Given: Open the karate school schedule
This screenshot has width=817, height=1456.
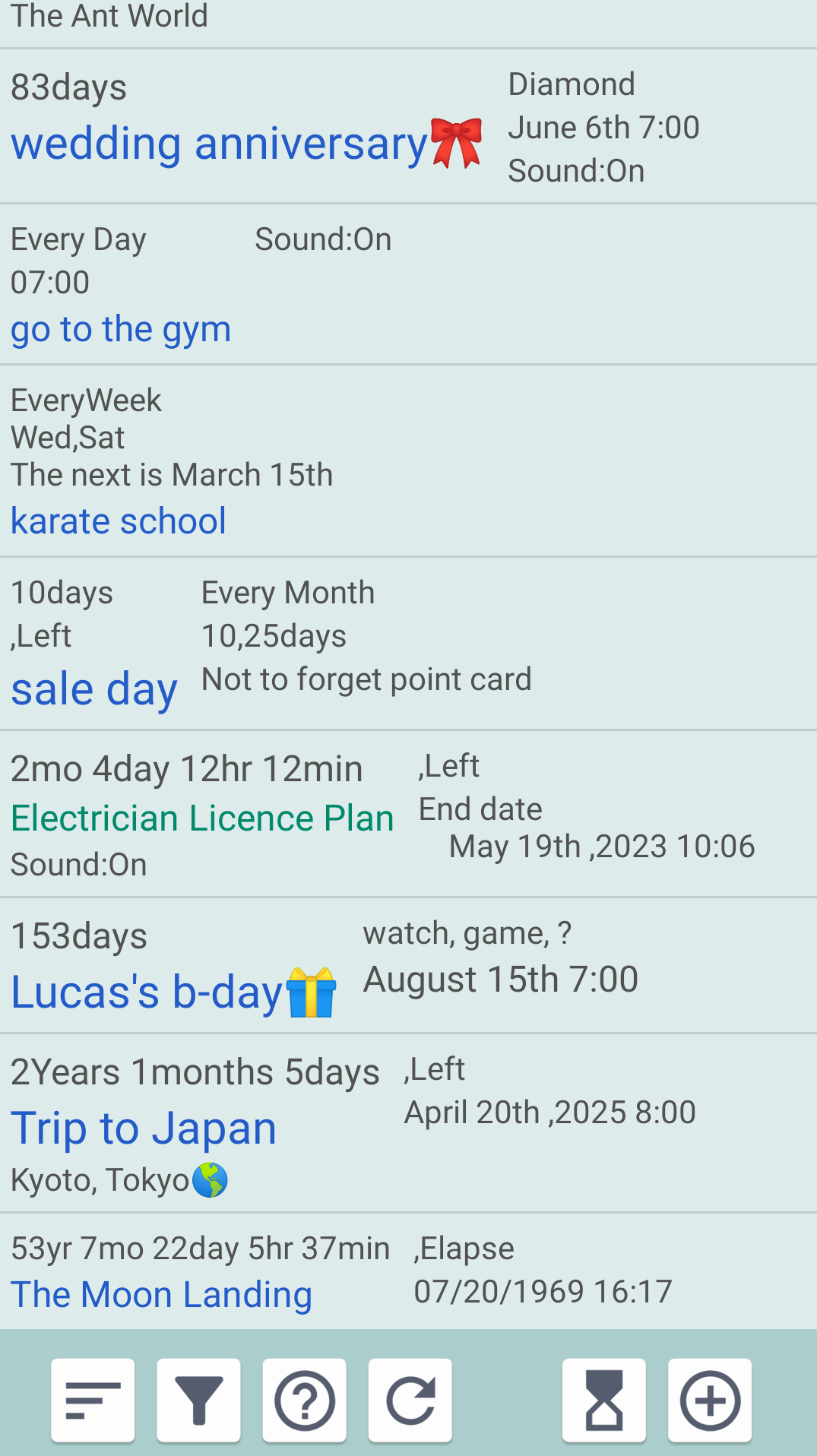Looking at the screenshot, I should [x=119, y=521].
